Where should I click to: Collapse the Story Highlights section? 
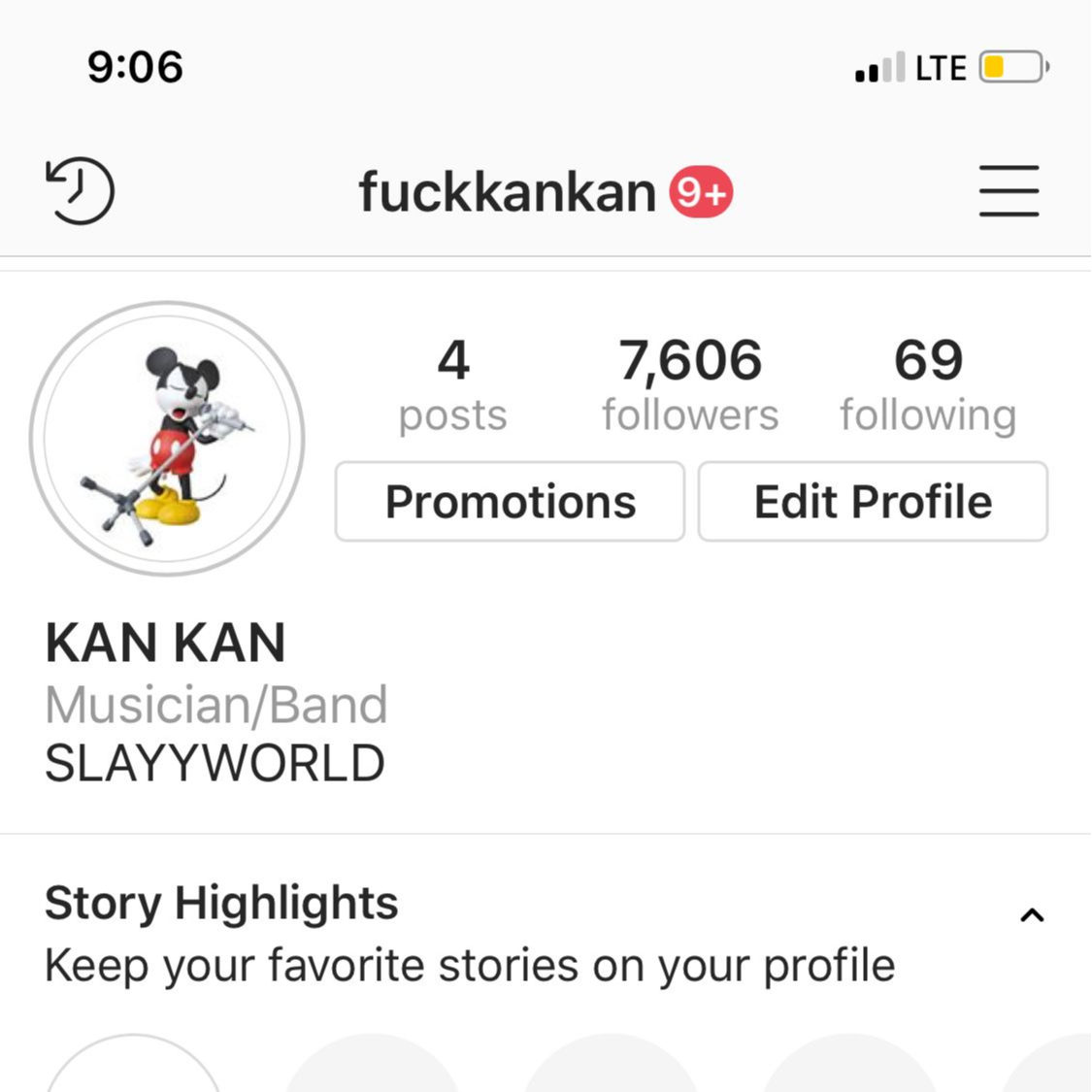1032,914
